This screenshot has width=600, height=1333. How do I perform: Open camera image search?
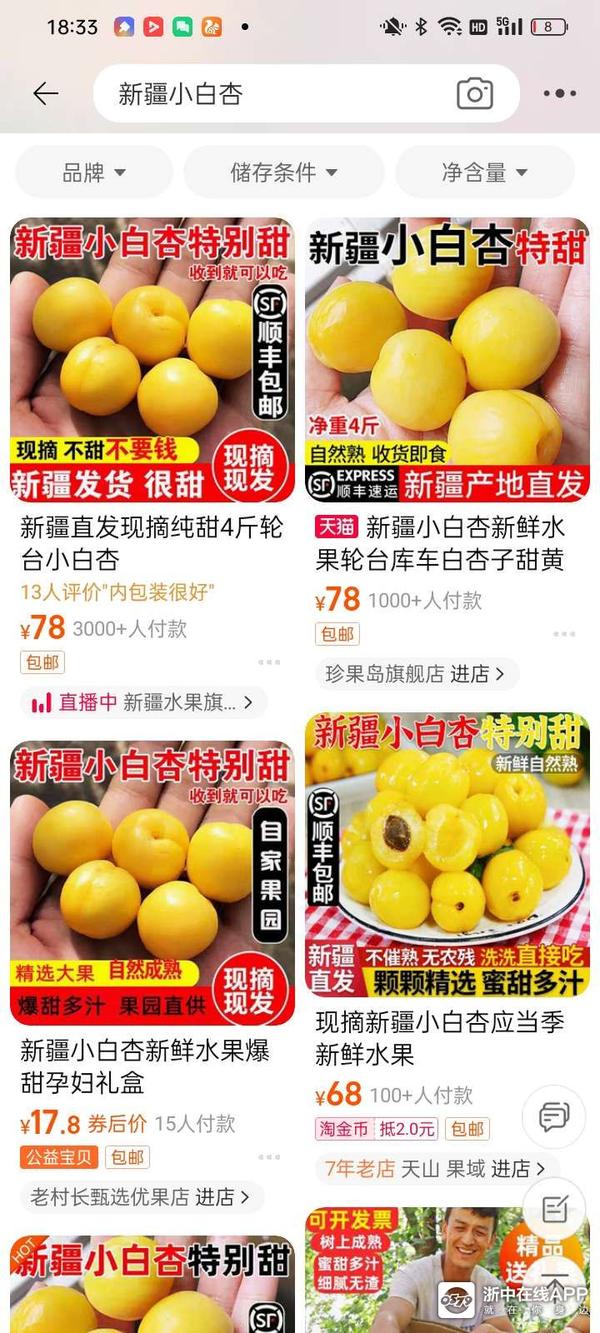475,94
